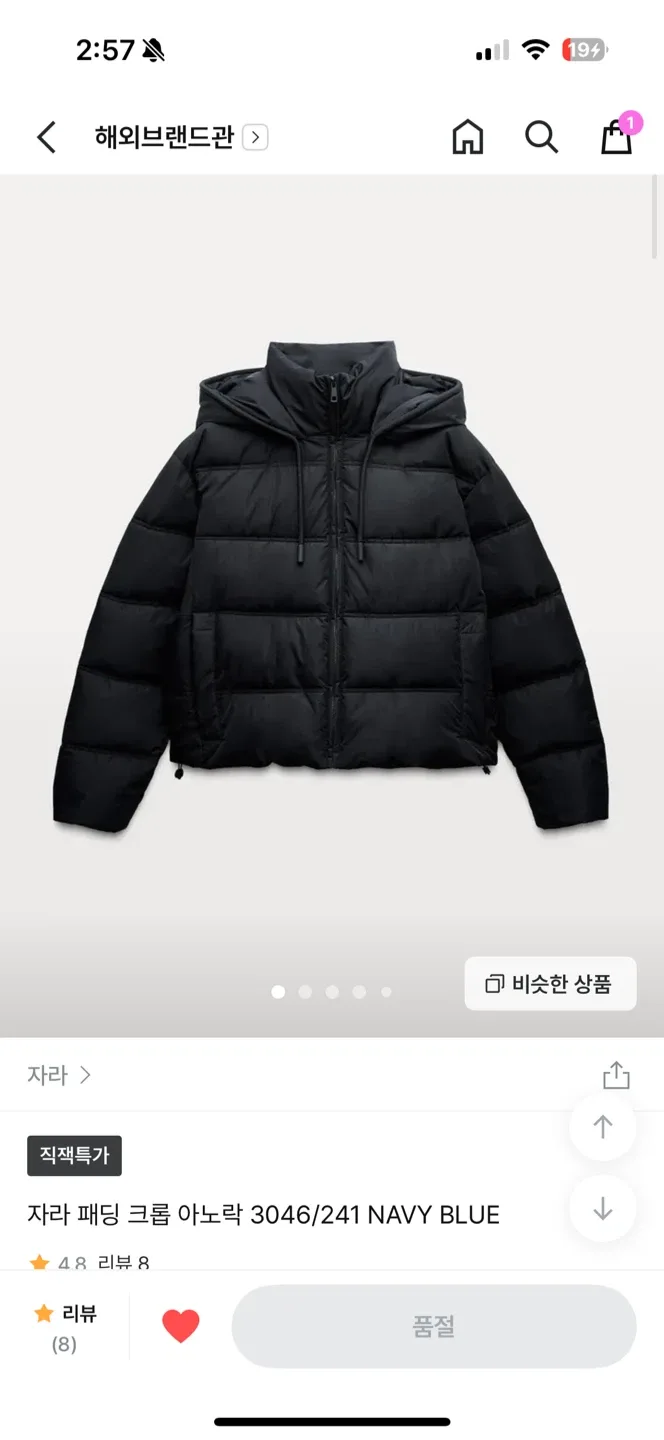Jump down with the down arrow button
The height and width of the screenshot is (1440, 664).
point(602,1209)
